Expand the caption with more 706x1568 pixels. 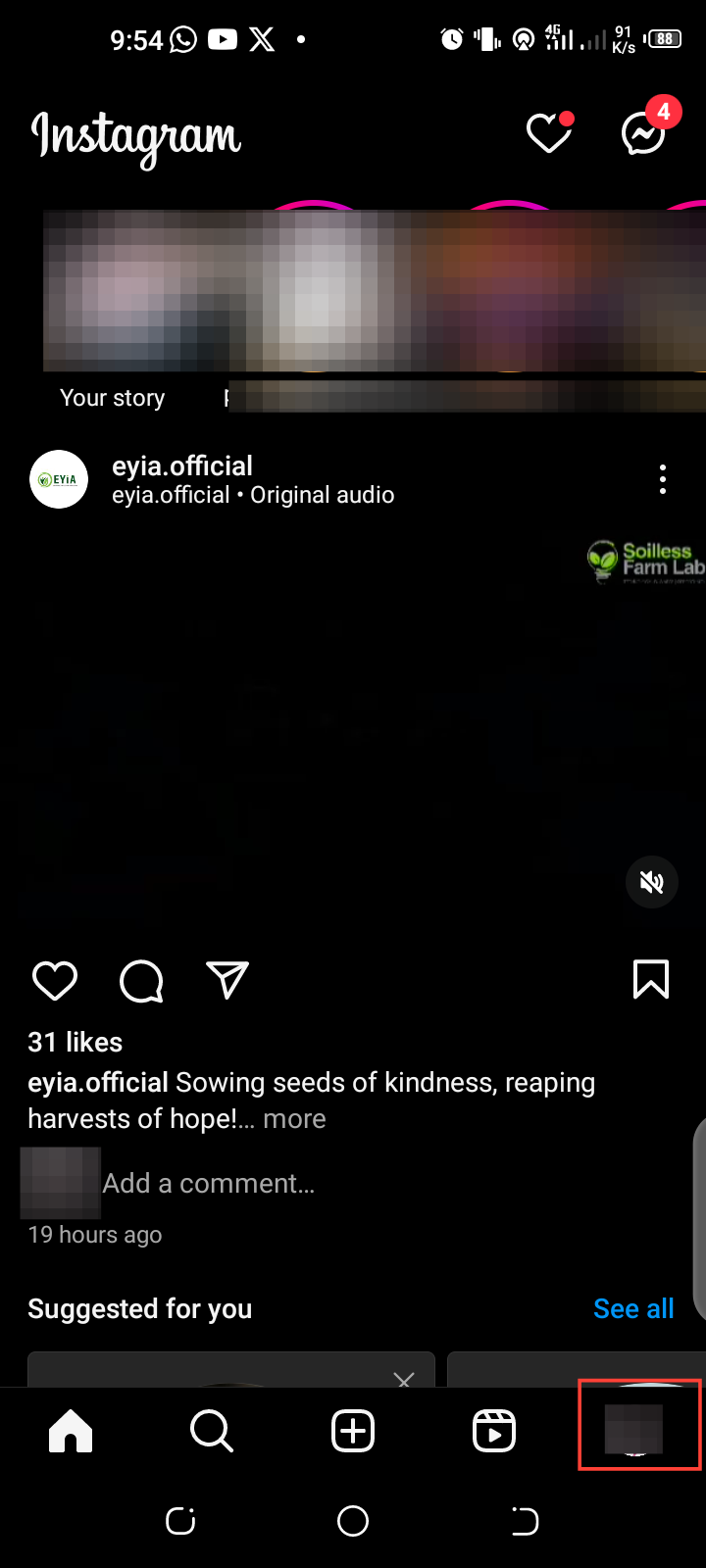tap(294, 1119)
